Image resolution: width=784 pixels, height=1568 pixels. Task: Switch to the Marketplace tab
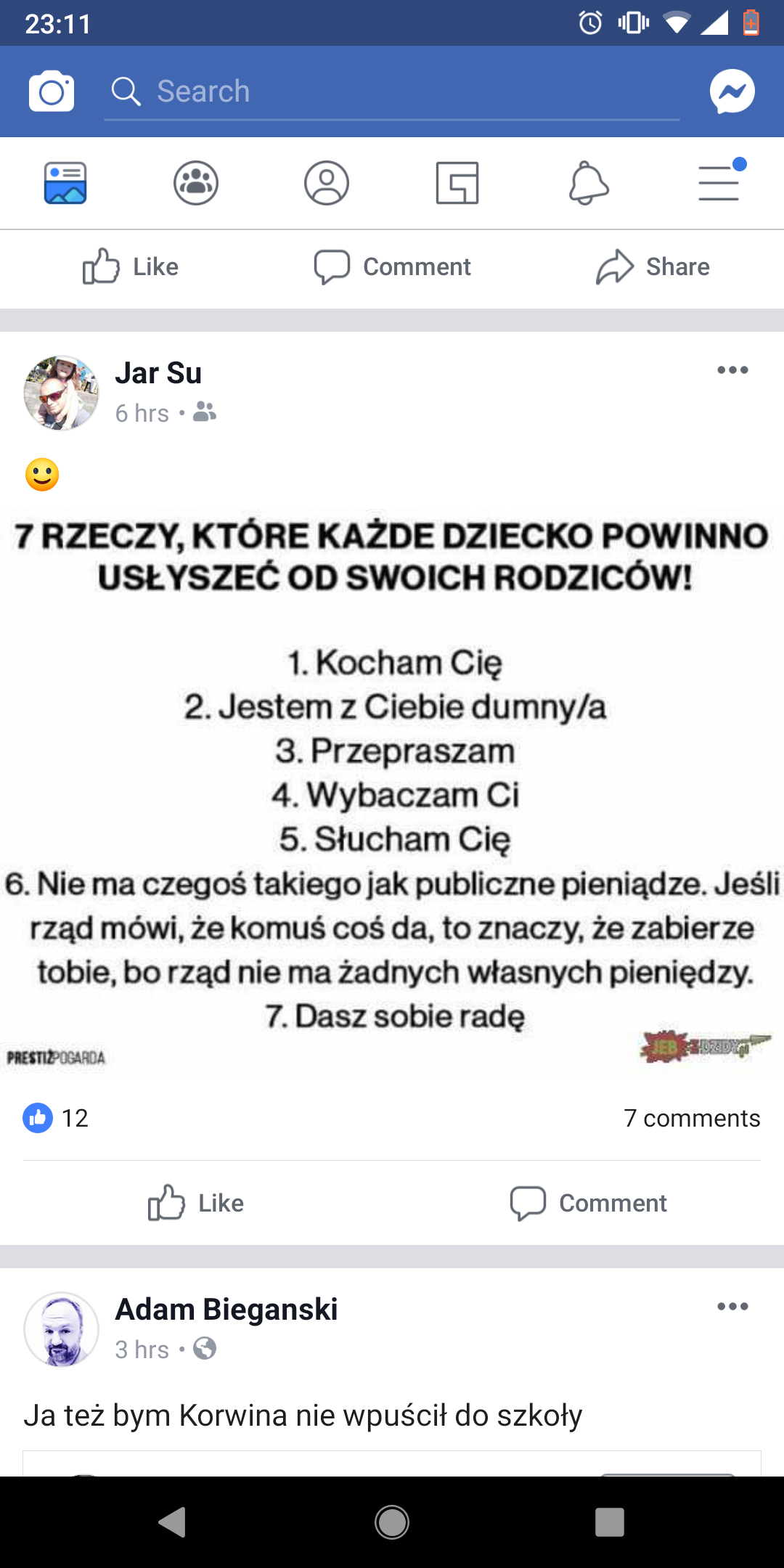pos(457,183)
